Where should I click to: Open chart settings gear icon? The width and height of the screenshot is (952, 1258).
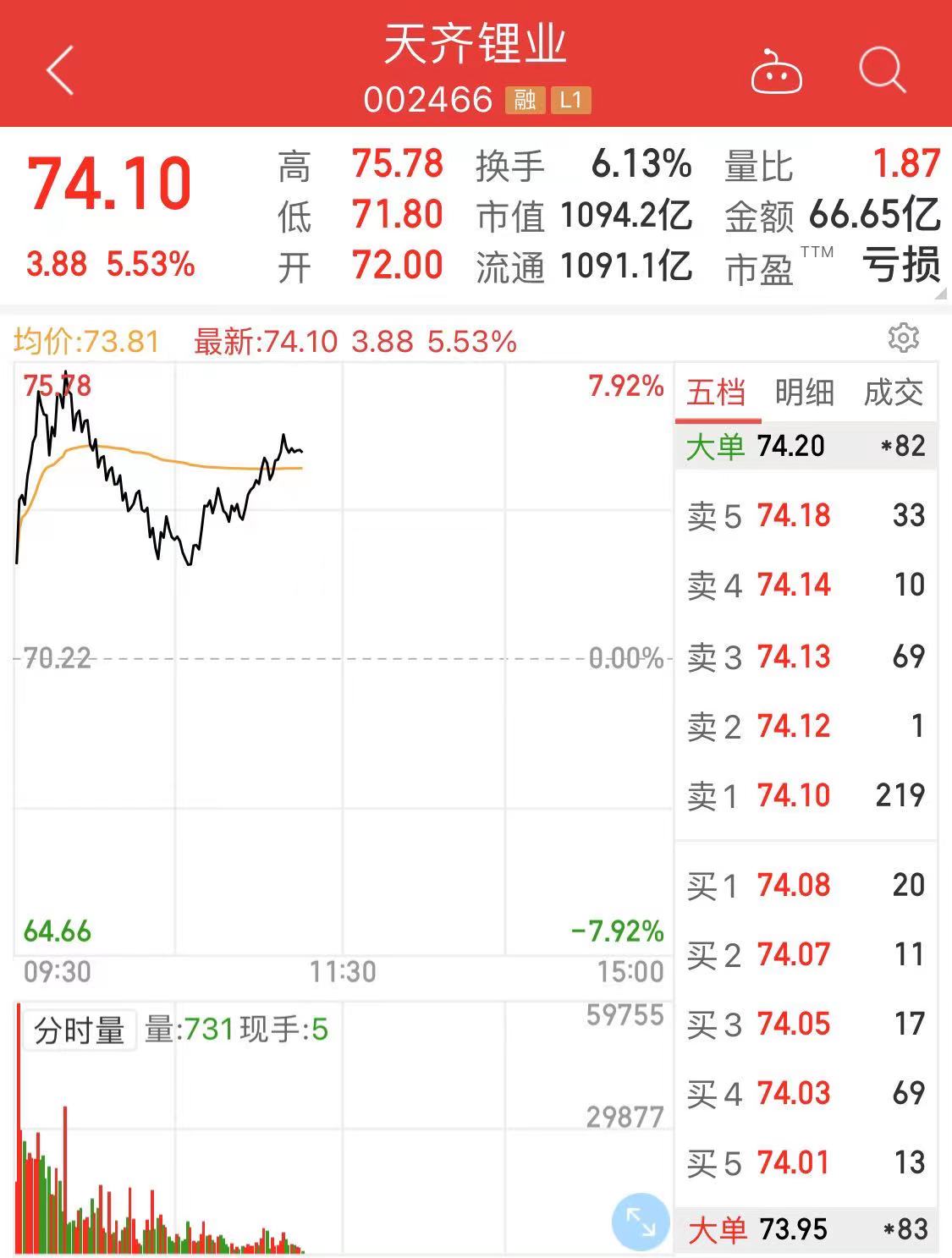coord(903,338)
